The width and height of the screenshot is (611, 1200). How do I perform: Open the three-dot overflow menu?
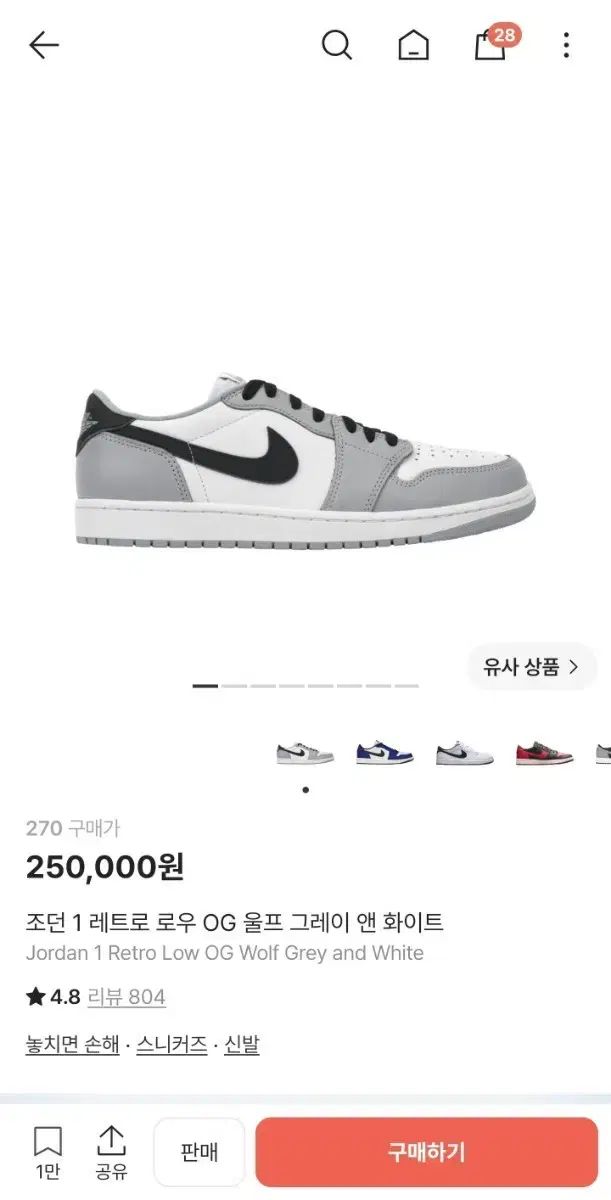pos(566,45)
